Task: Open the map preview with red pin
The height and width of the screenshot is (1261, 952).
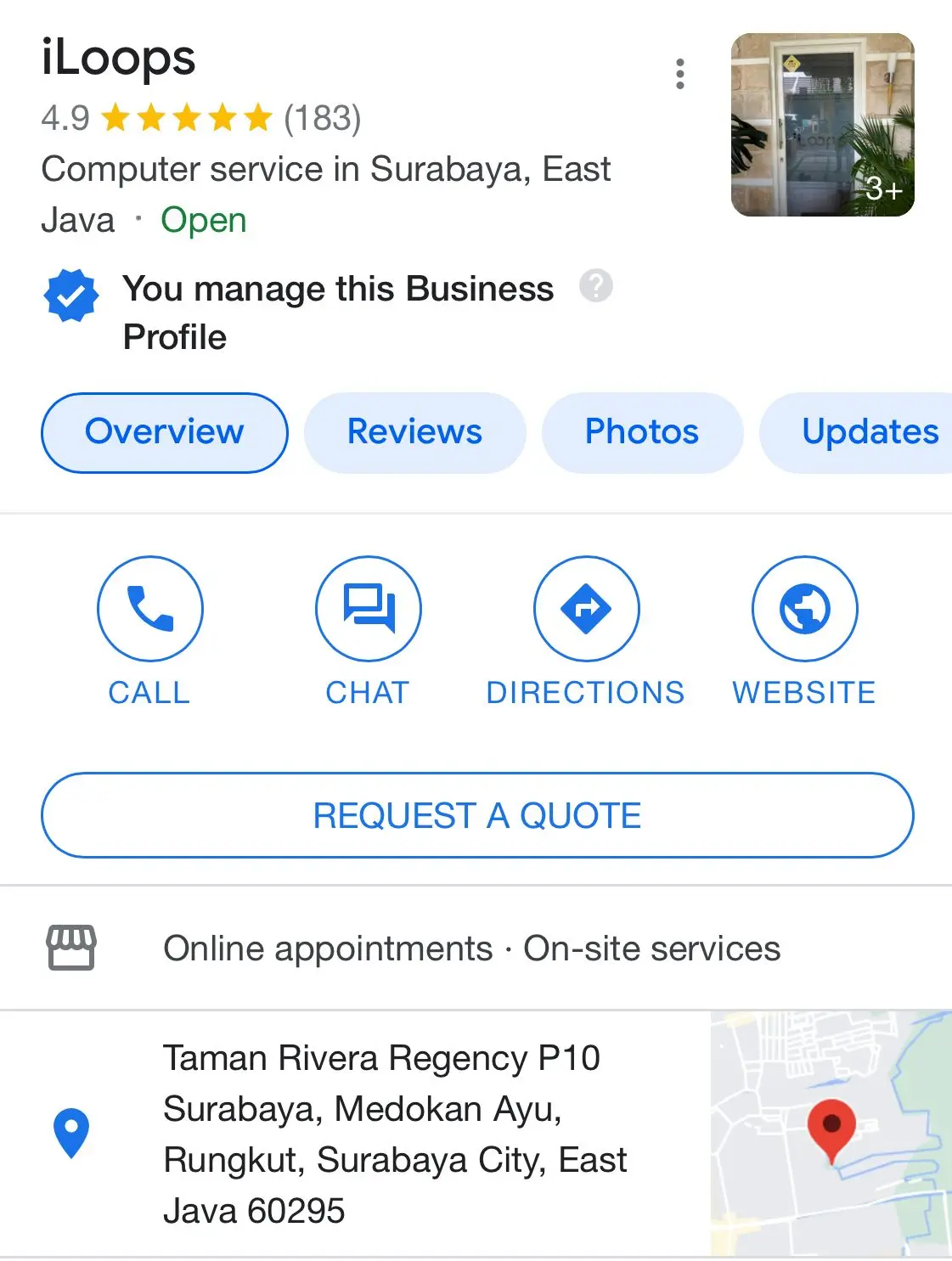Action: [831, 1133]
